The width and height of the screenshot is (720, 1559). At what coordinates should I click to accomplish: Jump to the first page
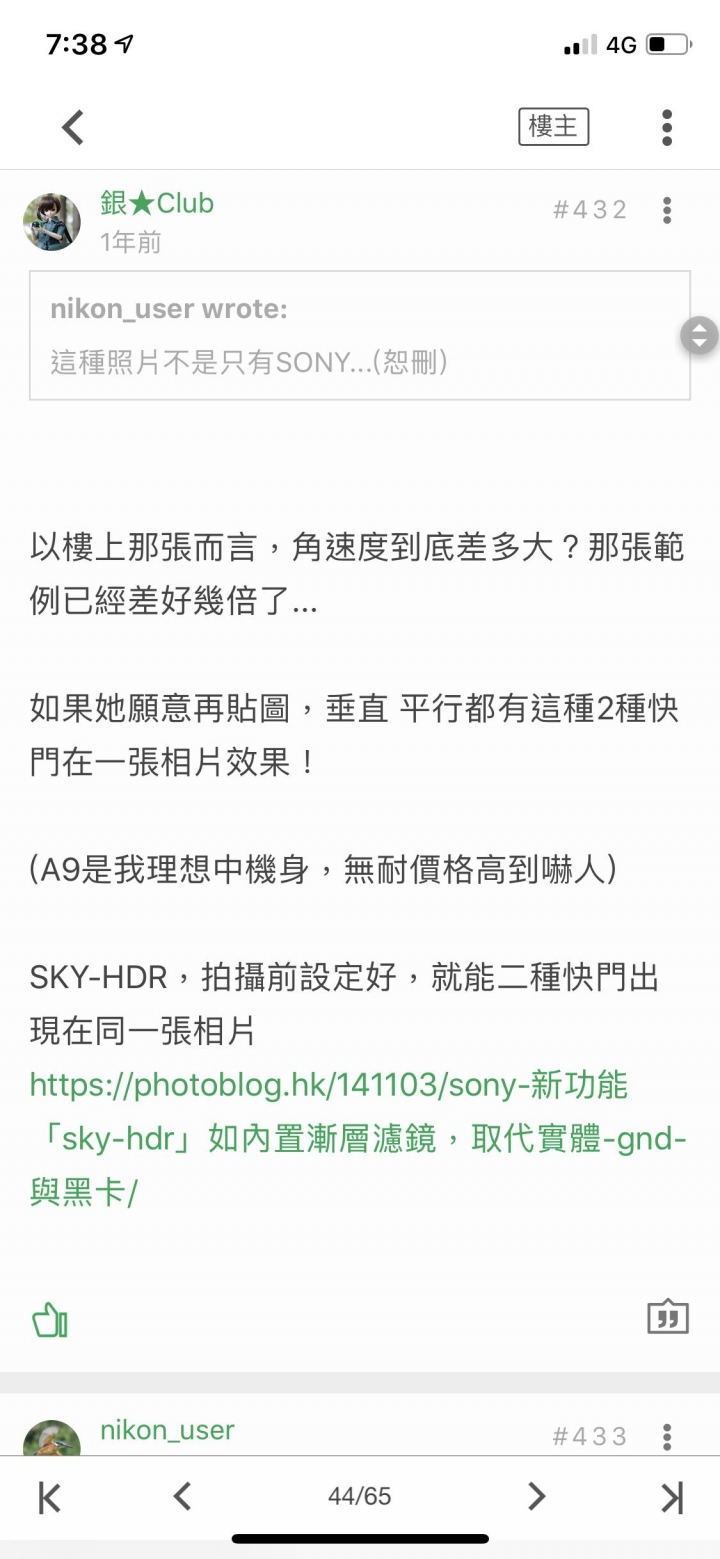(x=49, y=1497)
